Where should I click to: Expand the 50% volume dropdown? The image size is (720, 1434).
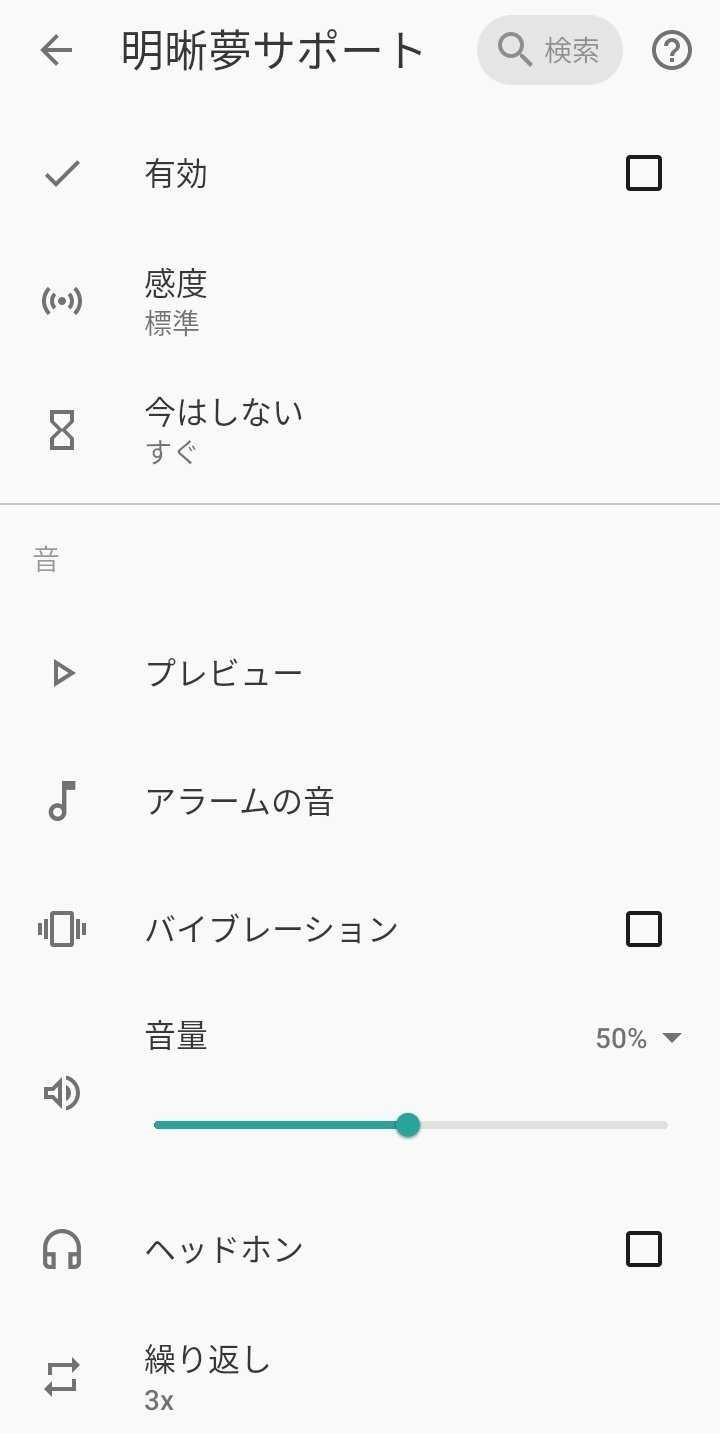pos(638,1039)
